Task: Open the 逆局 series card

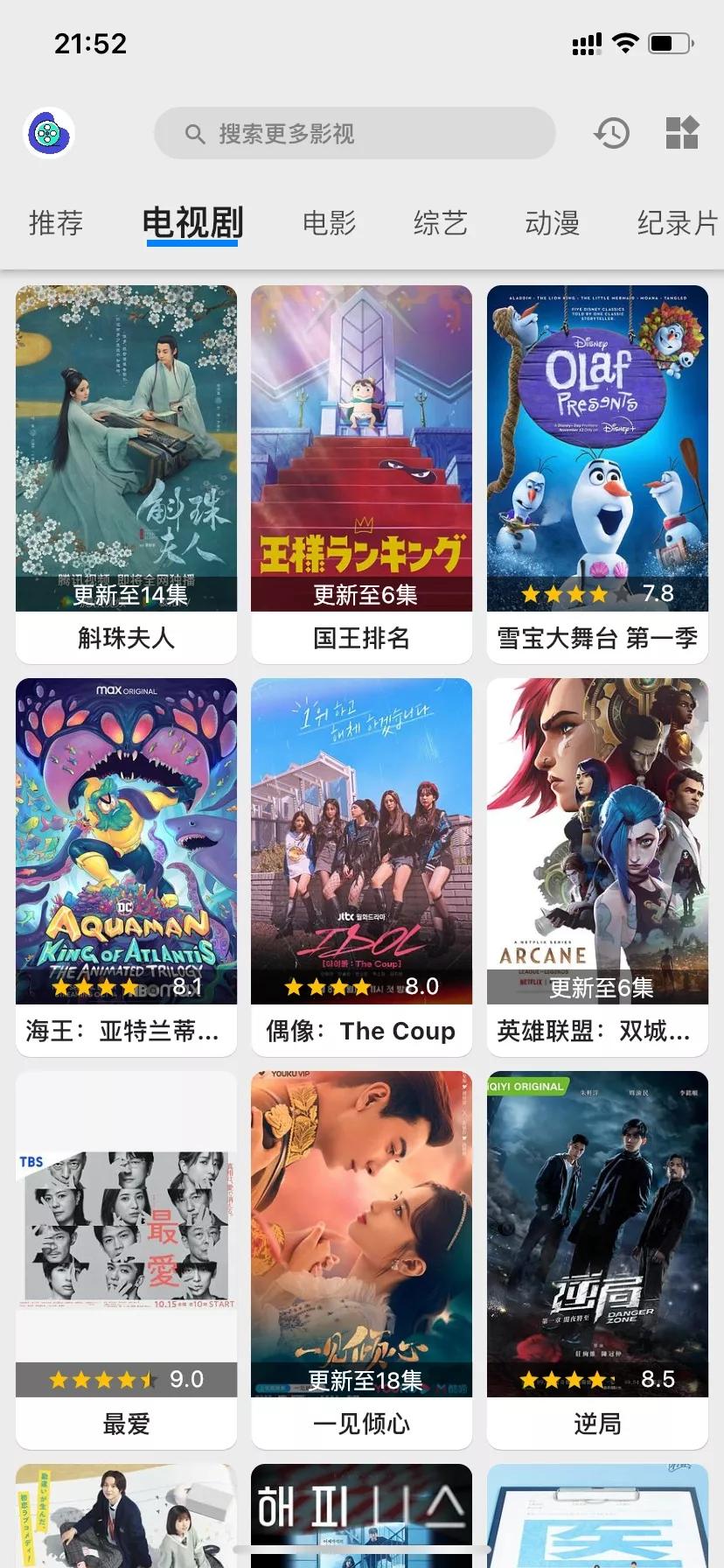Action: (x=597, y=1258)
